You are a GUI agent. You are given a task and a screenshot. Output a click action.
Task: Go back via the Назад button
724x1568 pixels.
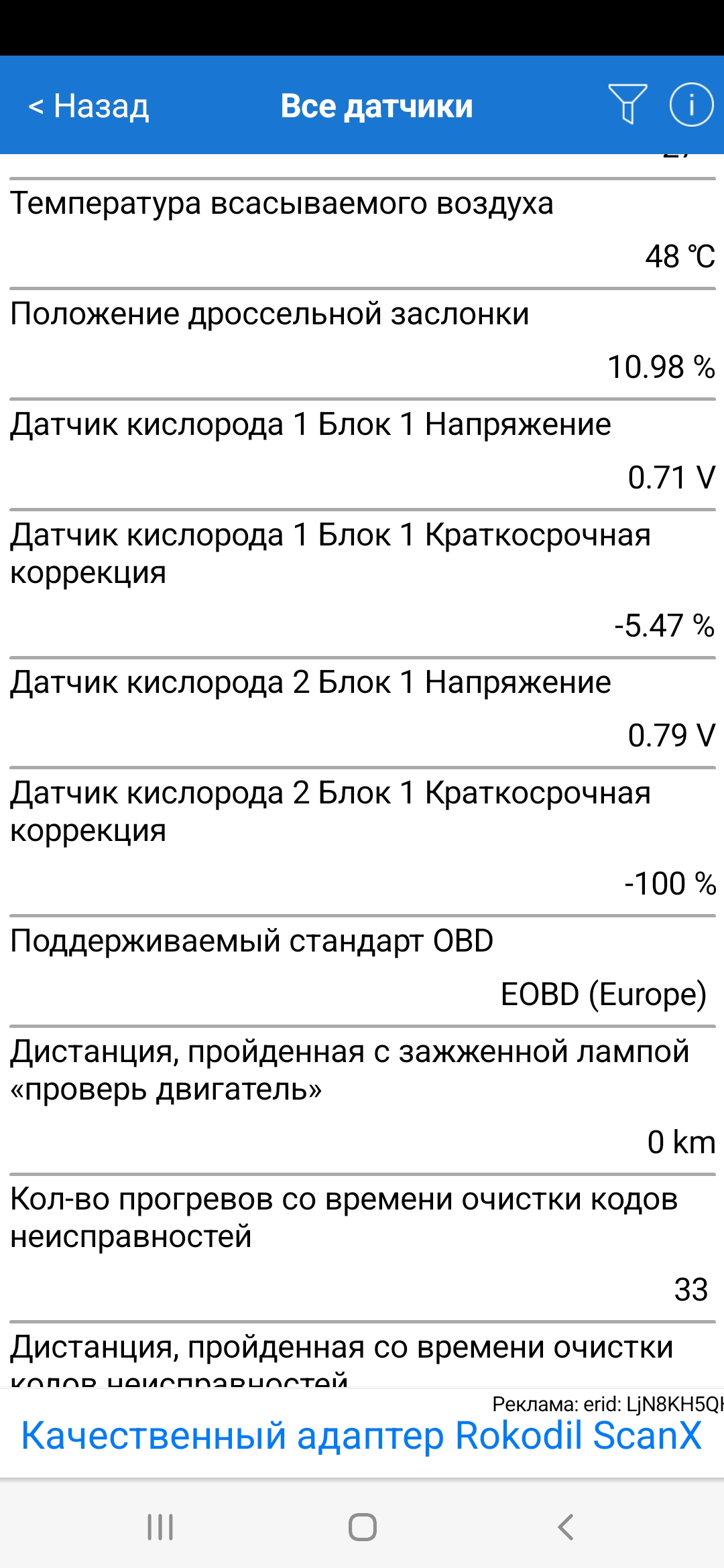click(88, 106)
